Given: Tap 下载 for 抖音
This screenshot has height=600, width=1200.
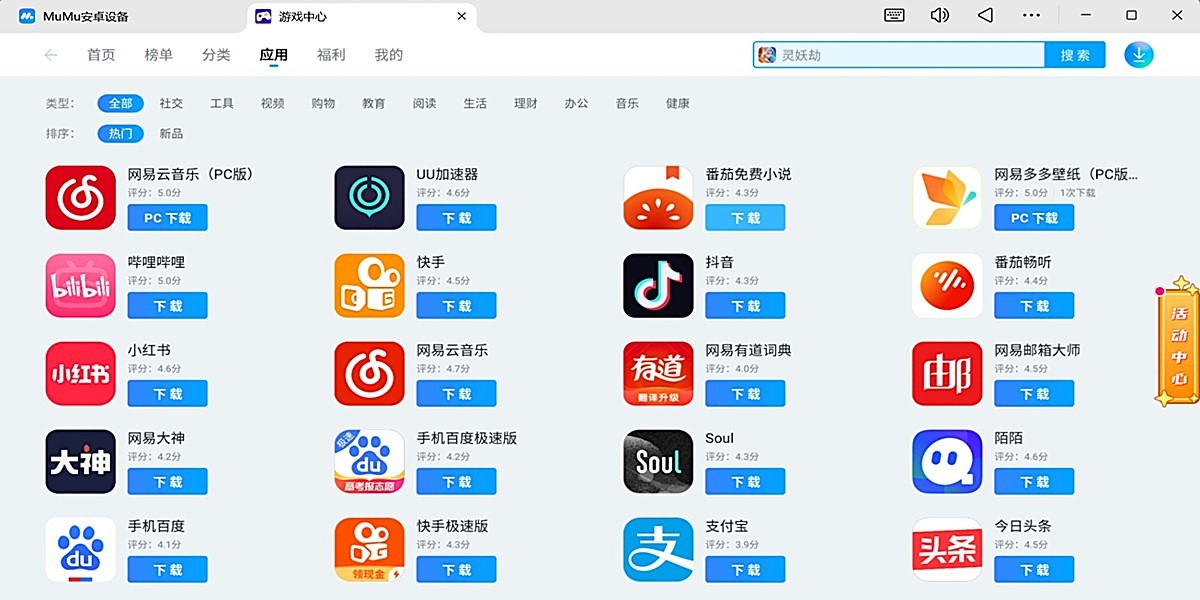Looking at the screenshot, I should coord(745,306).
